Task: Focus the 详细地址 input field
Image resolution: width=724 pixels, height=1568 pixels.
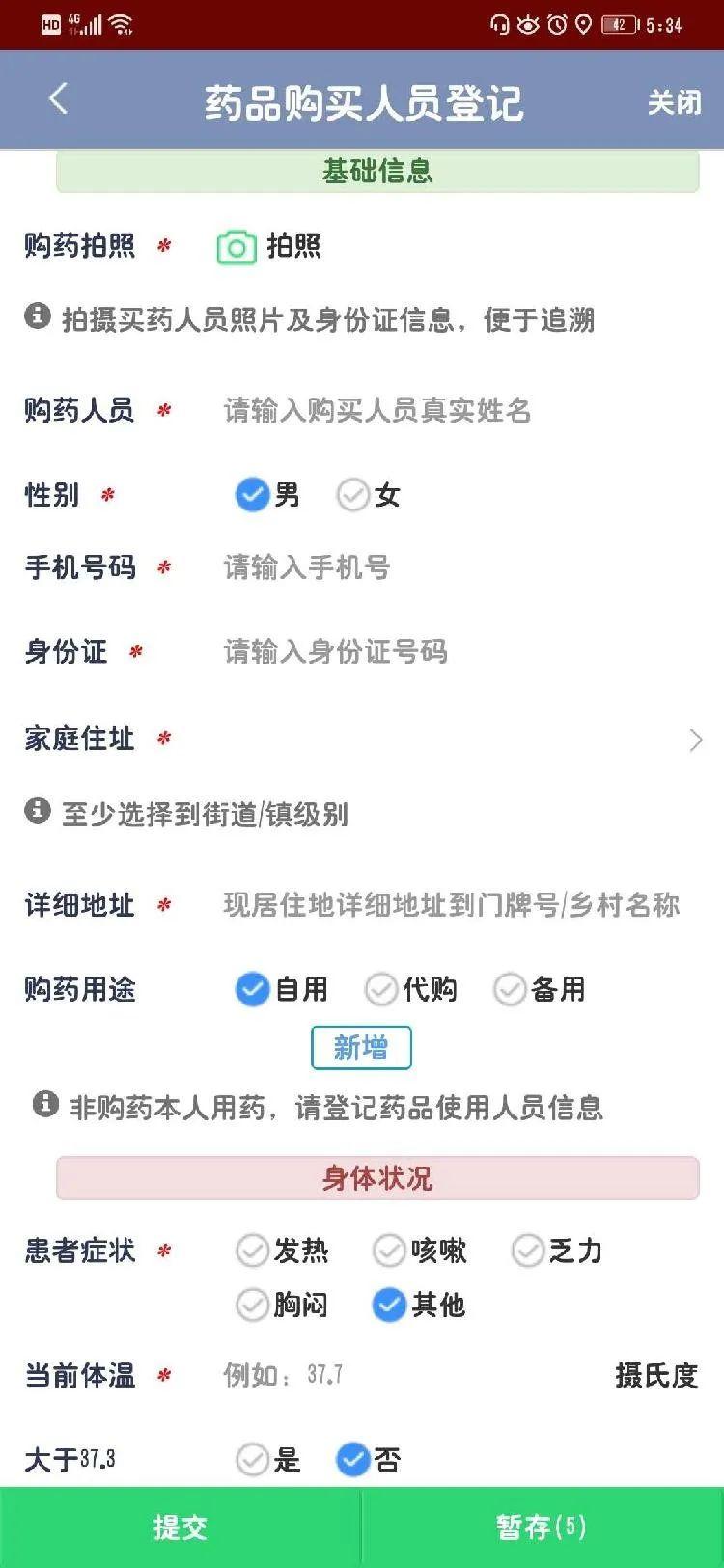Action: coord(454,905)
